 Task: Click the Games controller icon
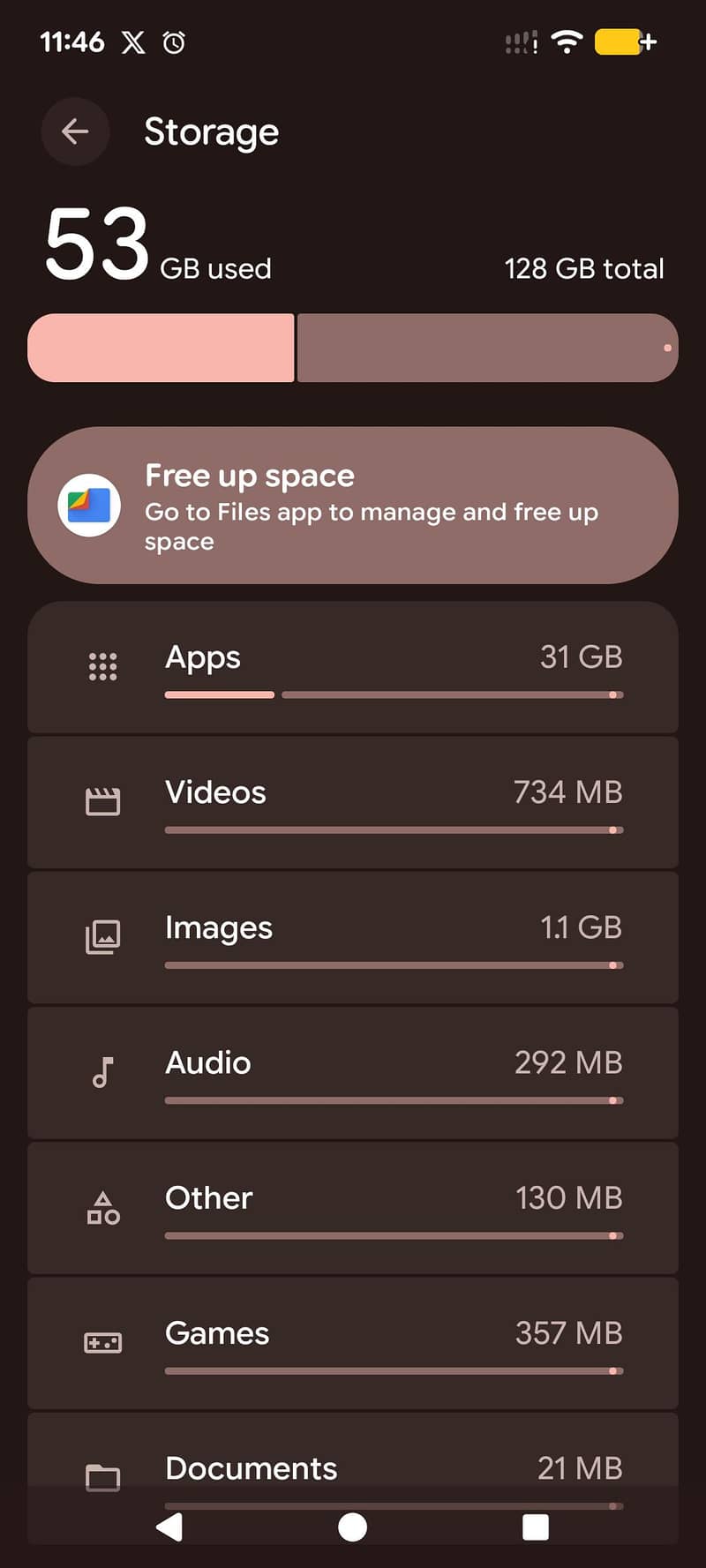[x=102, y=1343]
